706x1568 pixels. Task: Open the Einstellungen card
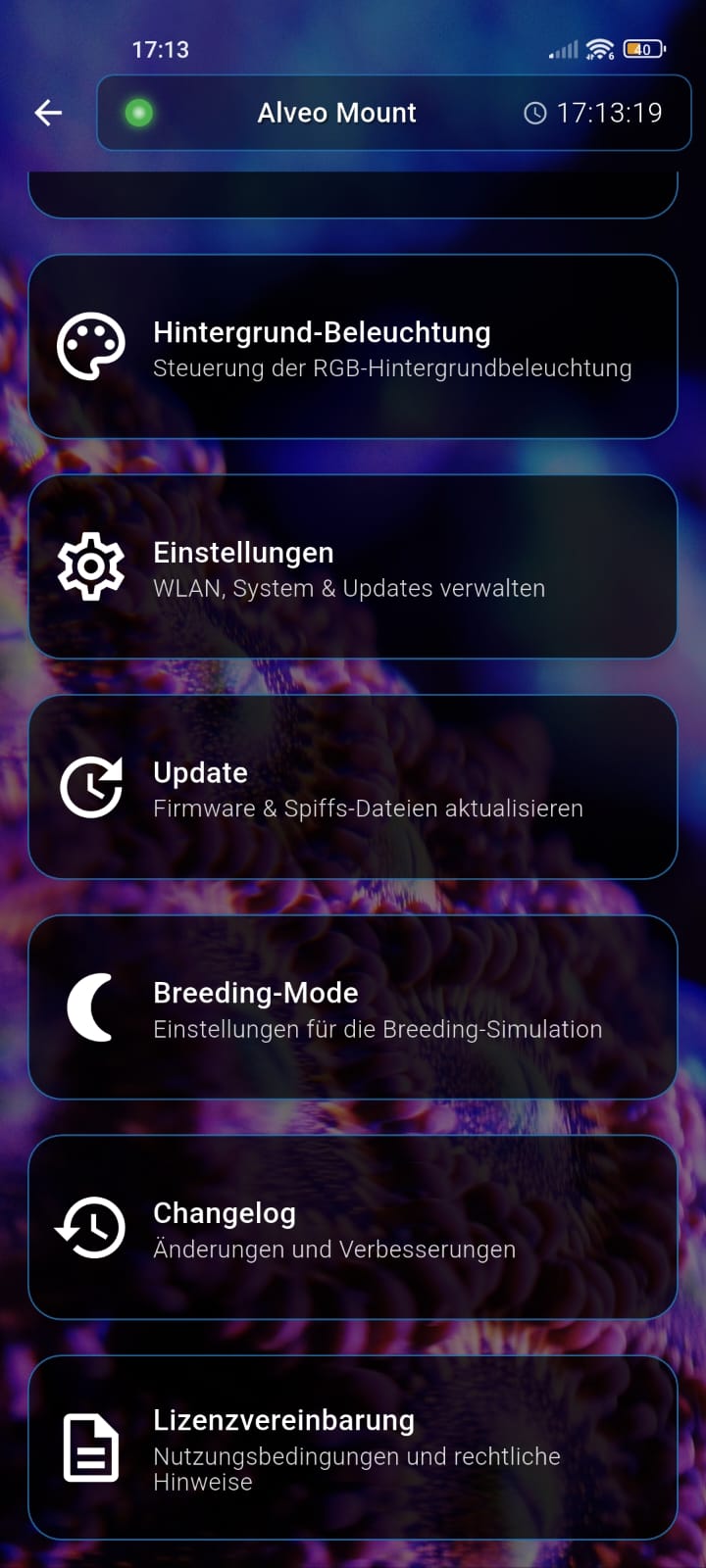(x=353, y=566)
